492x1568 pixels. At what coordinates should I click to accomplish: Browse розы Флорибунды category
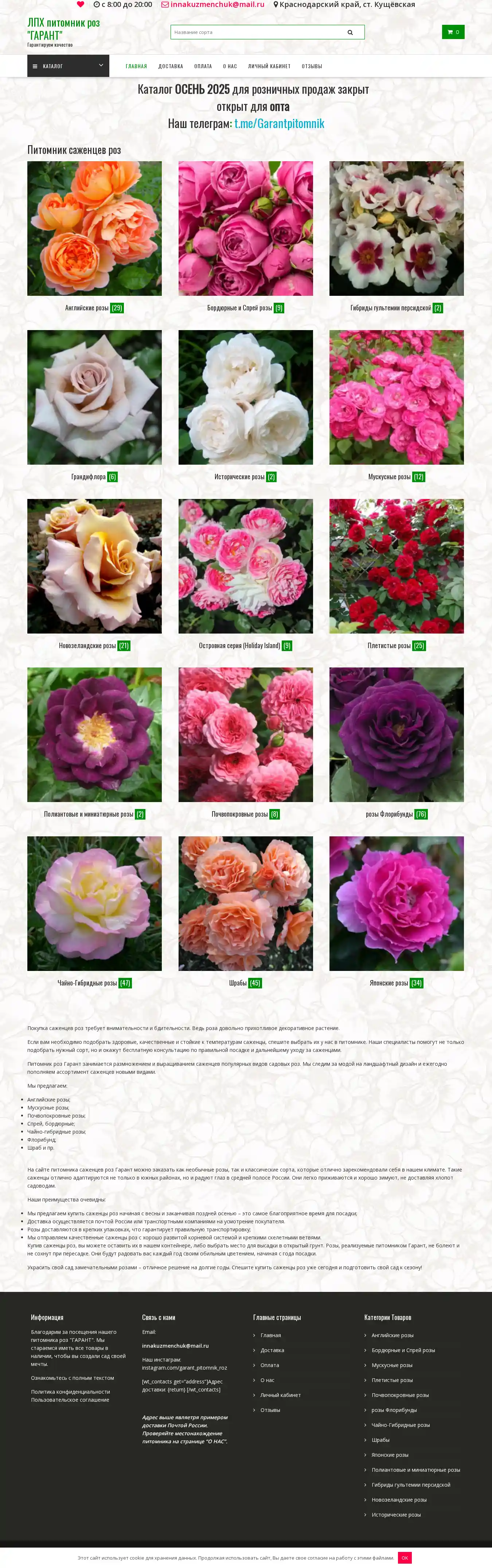[396, 735]
